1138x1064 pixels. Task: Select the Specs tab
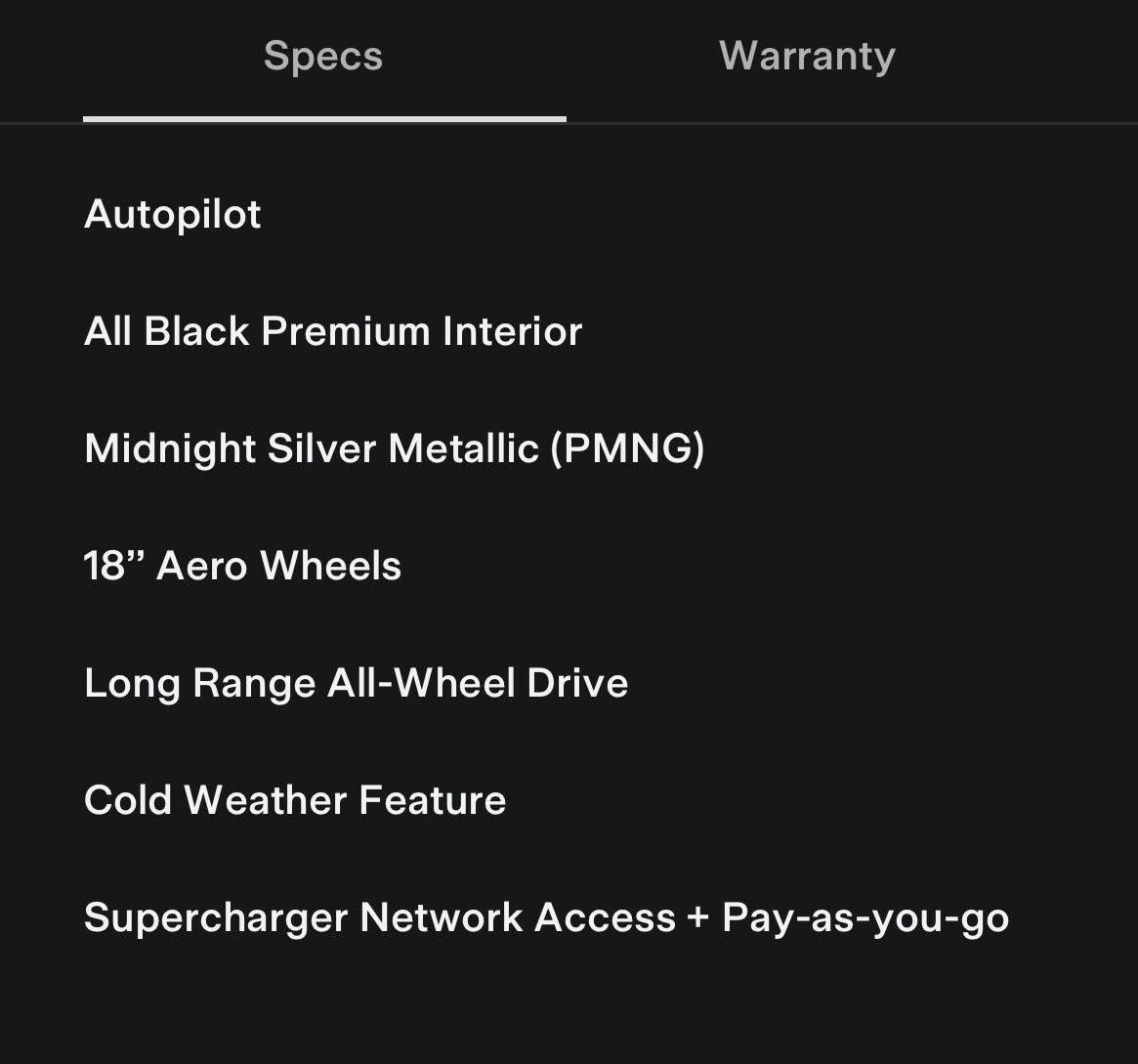pyautogui.click(x=323, y=57)
